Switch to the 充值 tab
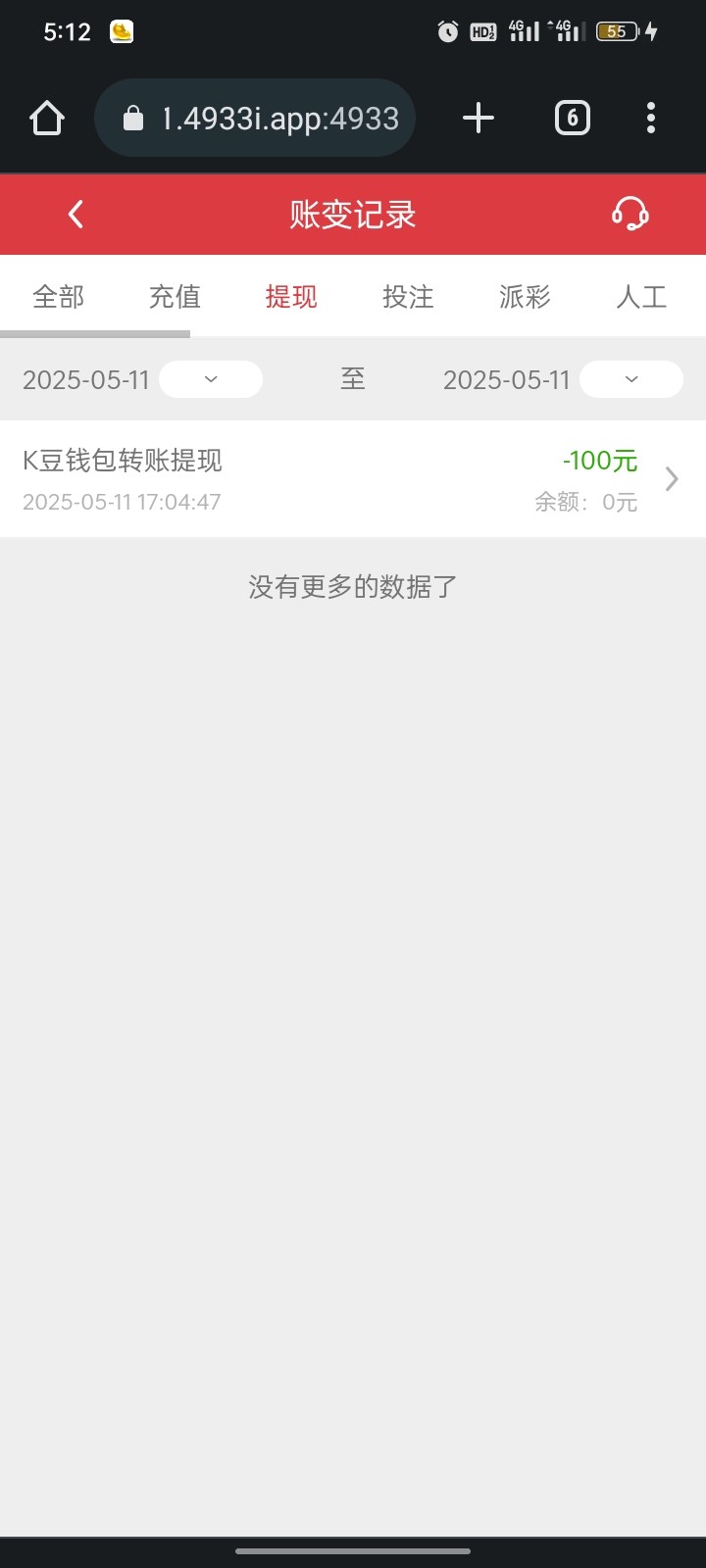Image resolution: width=706 pixels, height=1568 pixels. [175, 296]
